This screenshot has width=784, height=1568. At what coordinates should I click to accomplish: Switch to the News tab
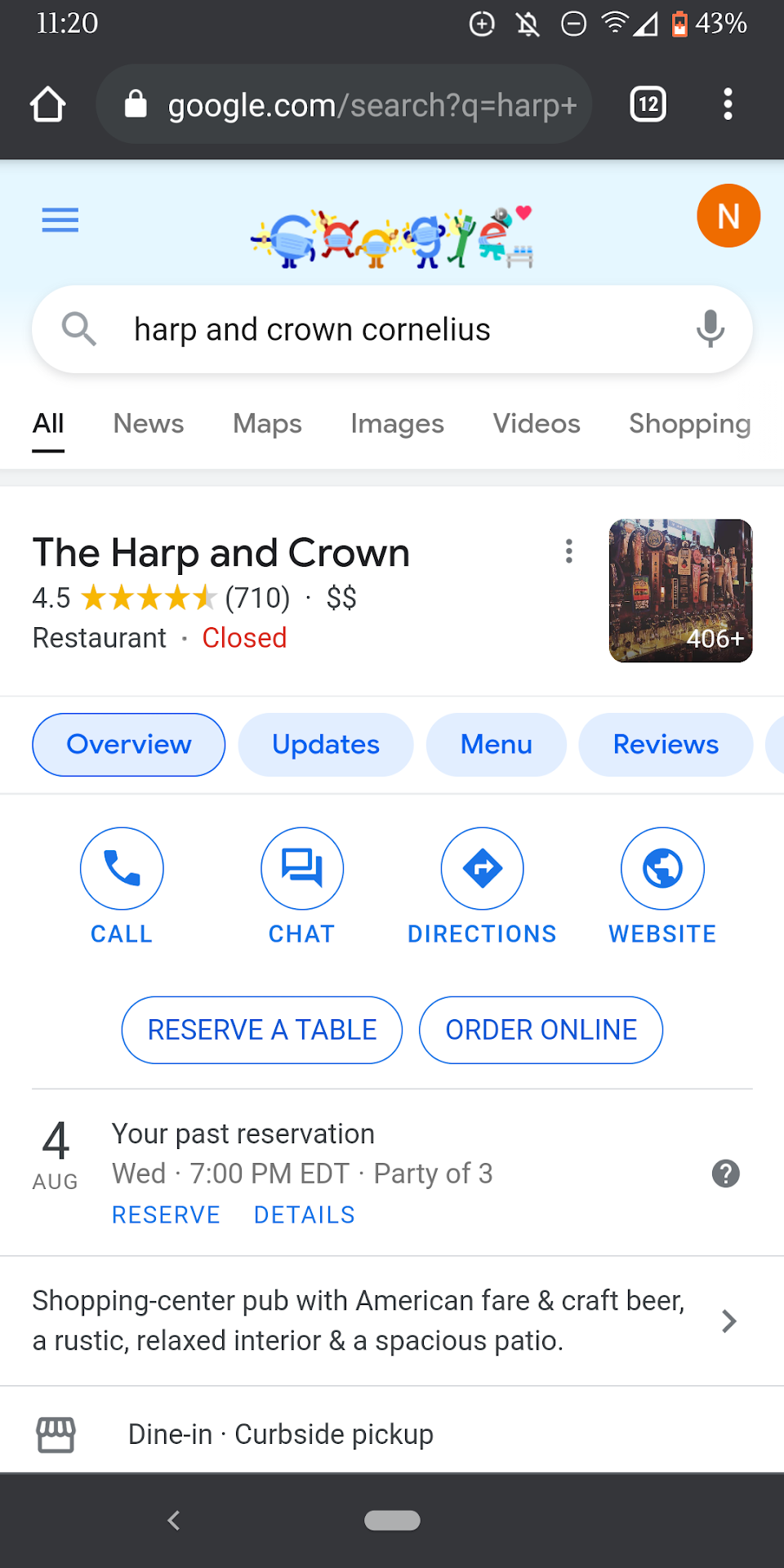148,424
